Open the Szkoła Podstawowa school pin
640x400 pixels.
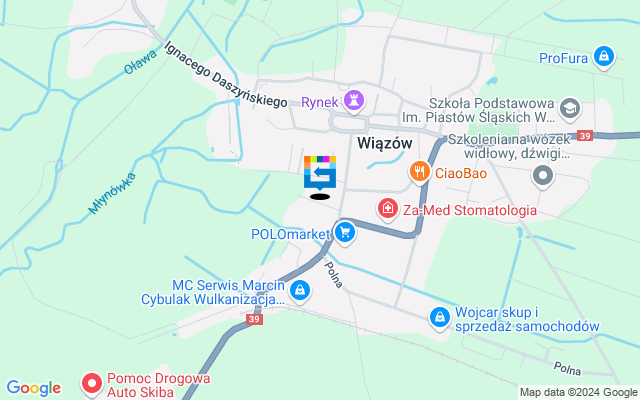(x=569, y=107)
